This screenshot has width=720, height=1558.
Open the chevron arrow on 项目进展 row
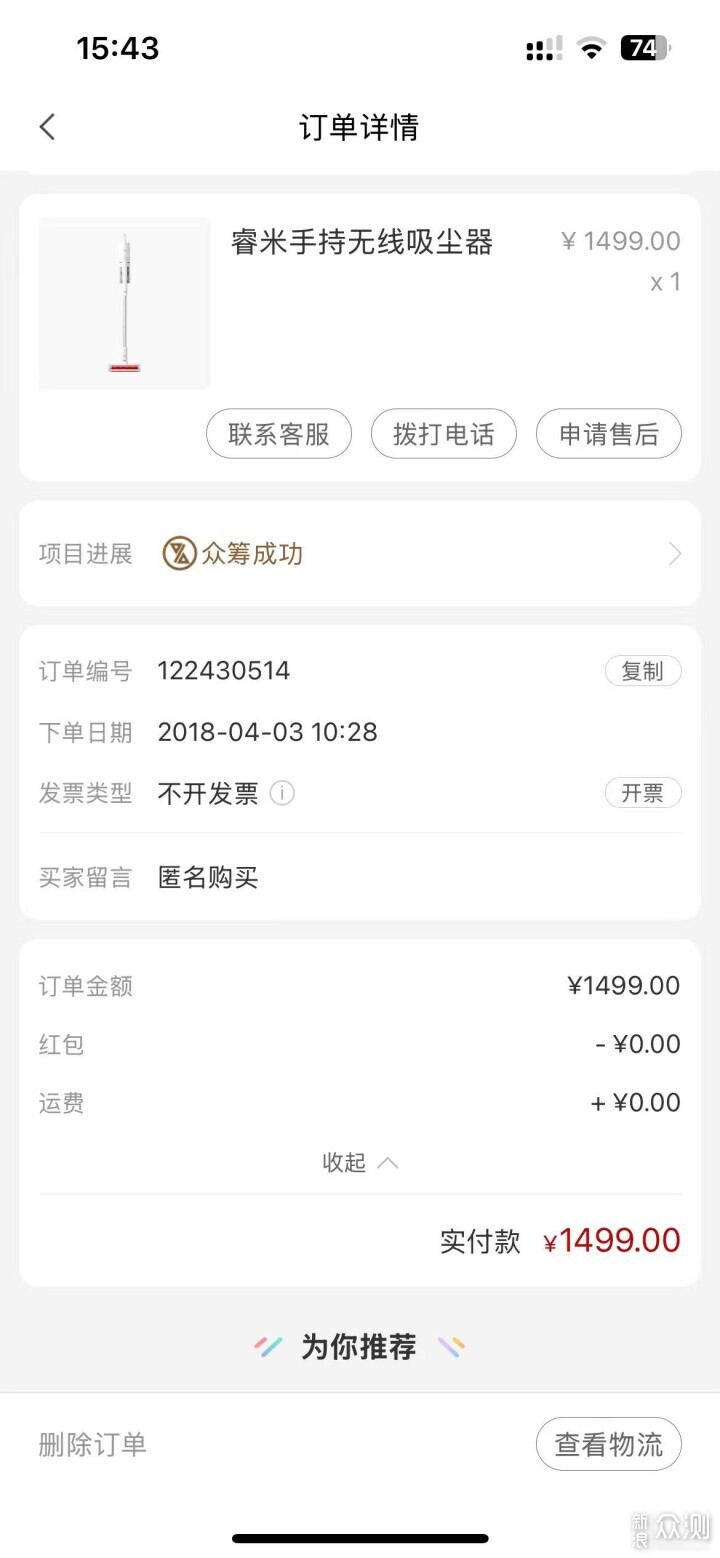(676, 553)
